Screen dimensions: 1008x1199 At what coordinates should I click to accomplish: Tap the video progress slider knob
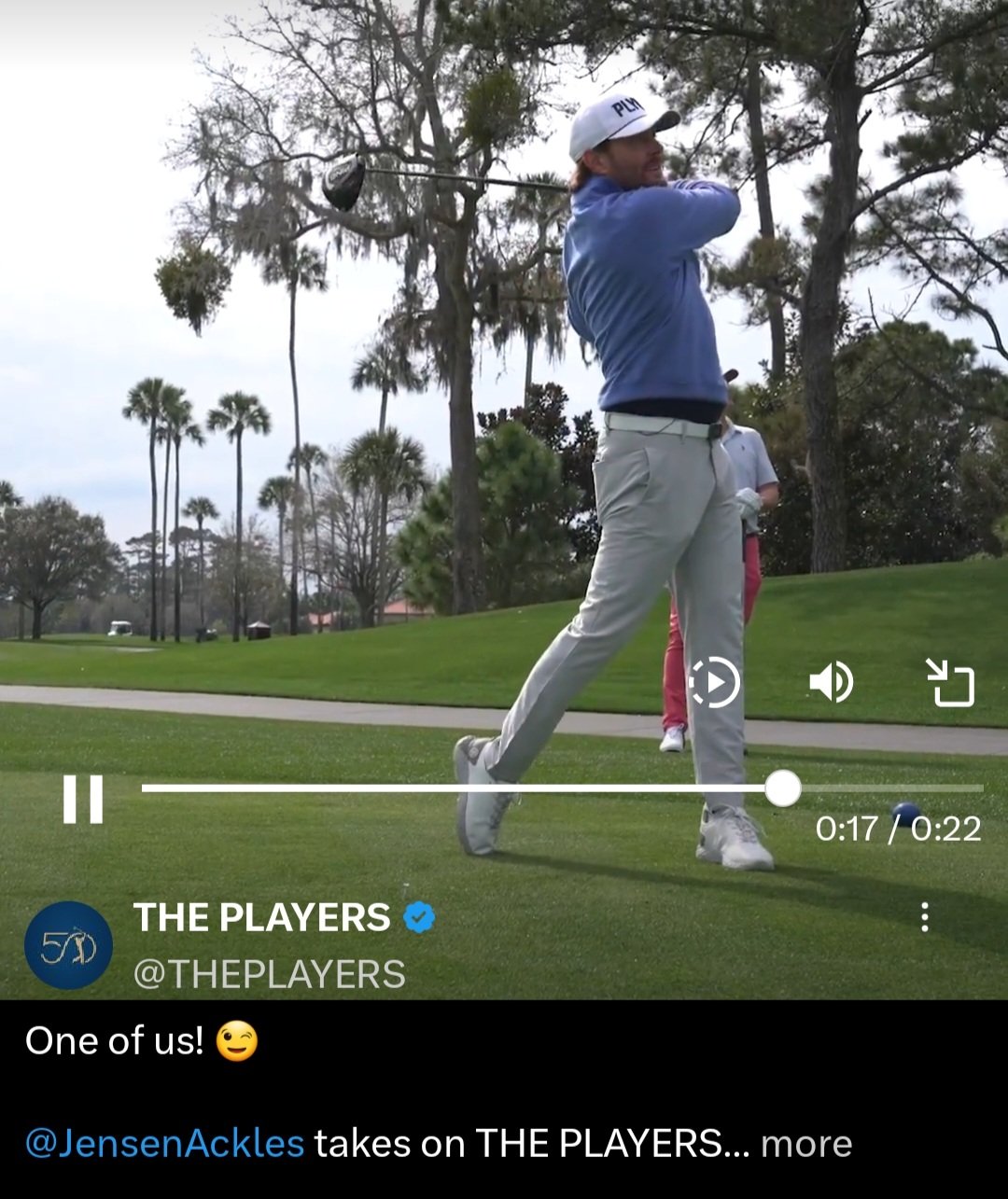pos(782,788)
